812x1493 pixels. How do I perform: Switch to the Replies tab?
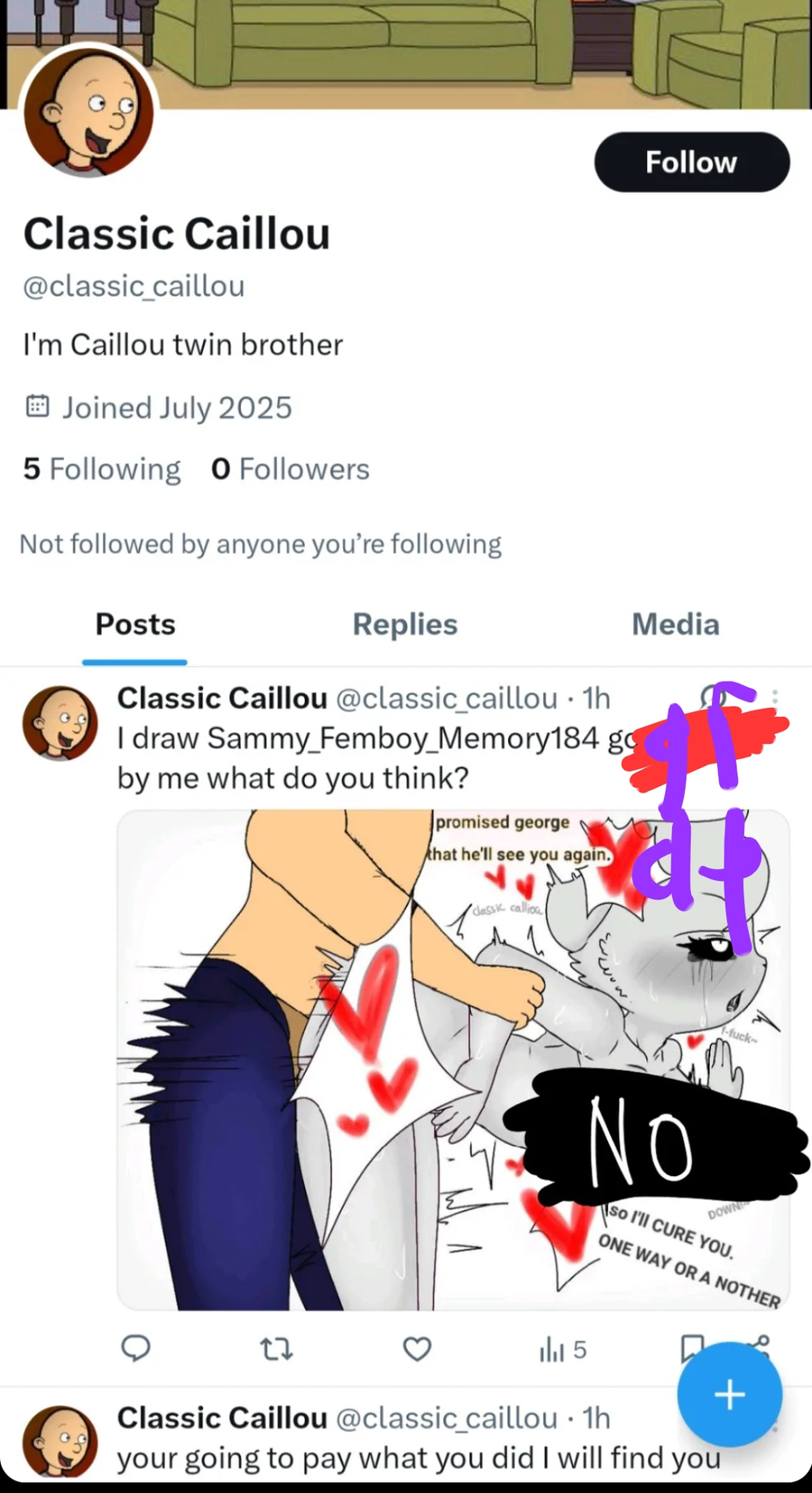pyautogui.click(x=405, y=625)
